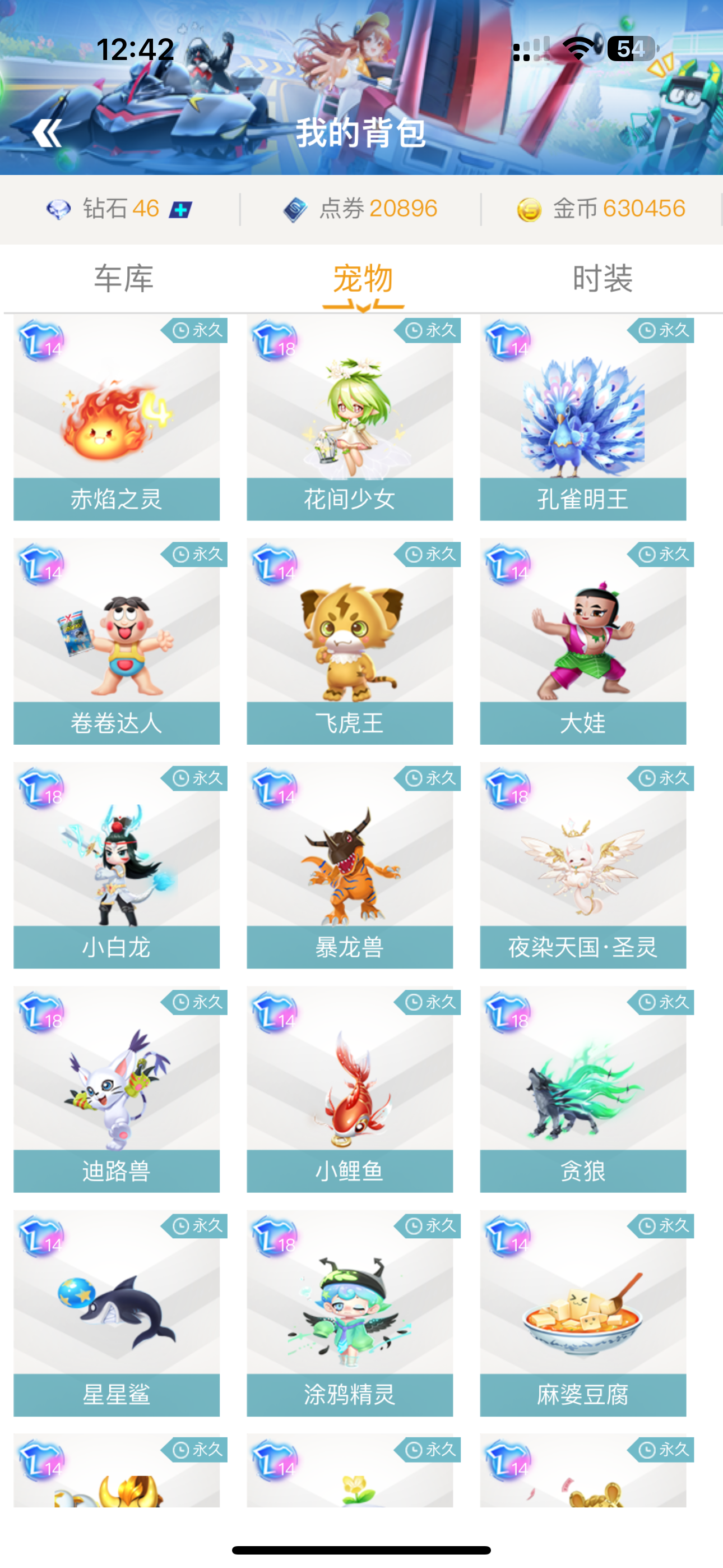This screenshot has height=1568, width=723.
Task: Open the 卷卷达人 pet card
Action: 117,642
